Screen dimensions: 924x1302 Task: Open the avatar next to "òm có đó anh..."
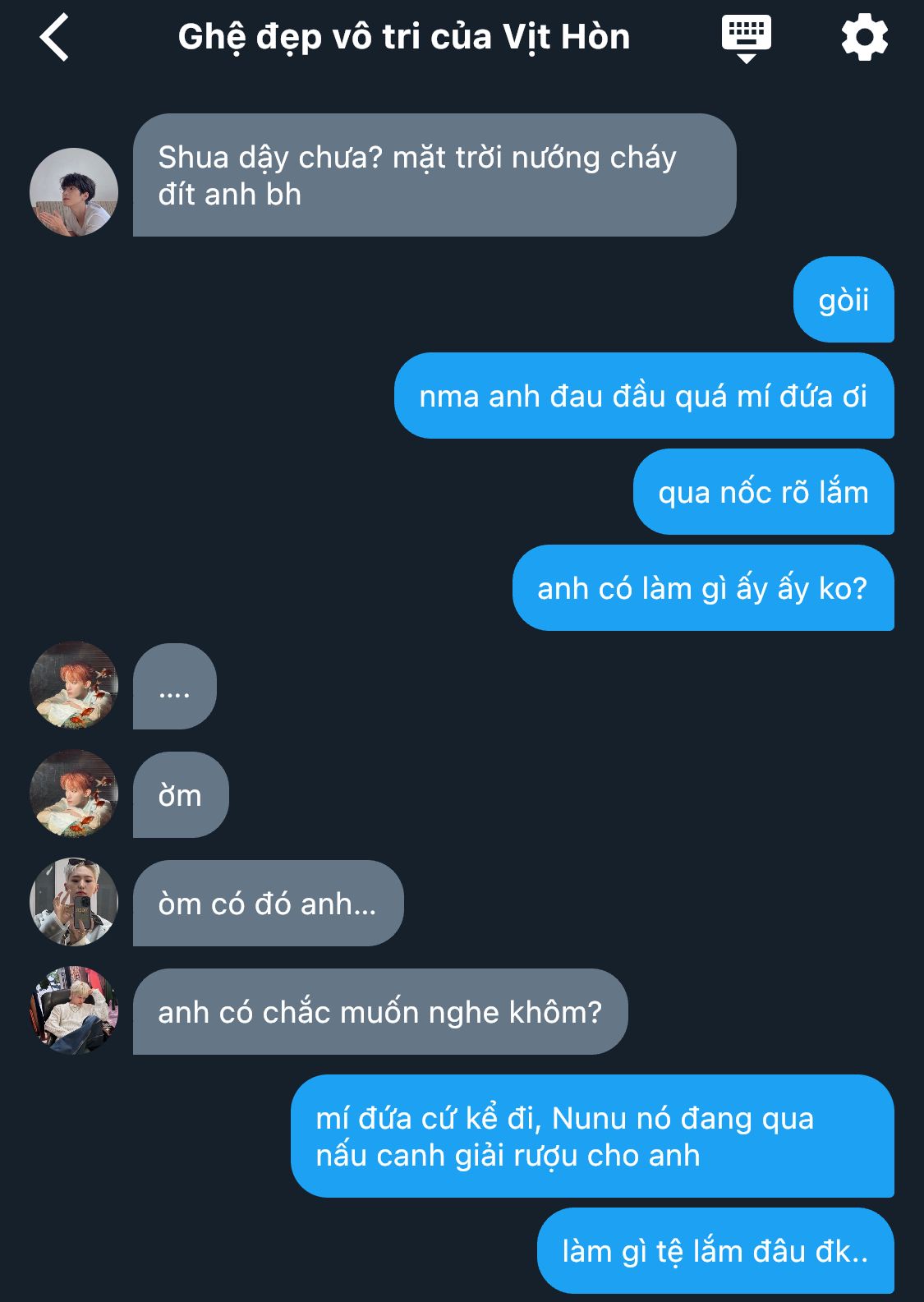click(74, 902)
